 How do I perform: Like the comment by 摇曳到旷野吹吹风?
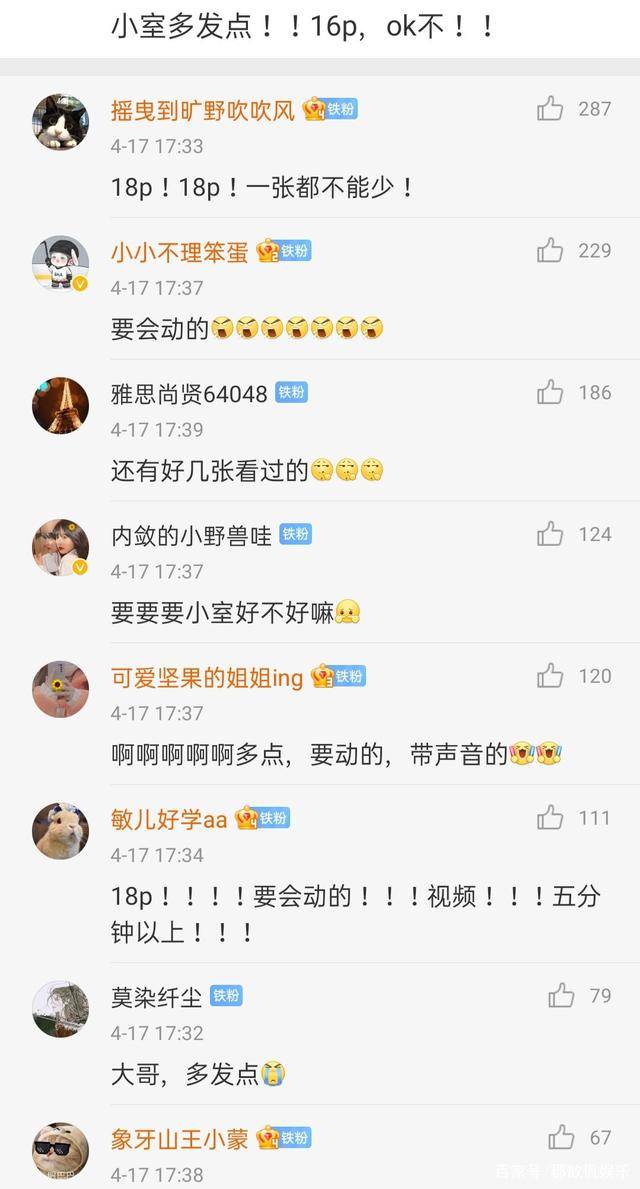(x=550, y=108)
